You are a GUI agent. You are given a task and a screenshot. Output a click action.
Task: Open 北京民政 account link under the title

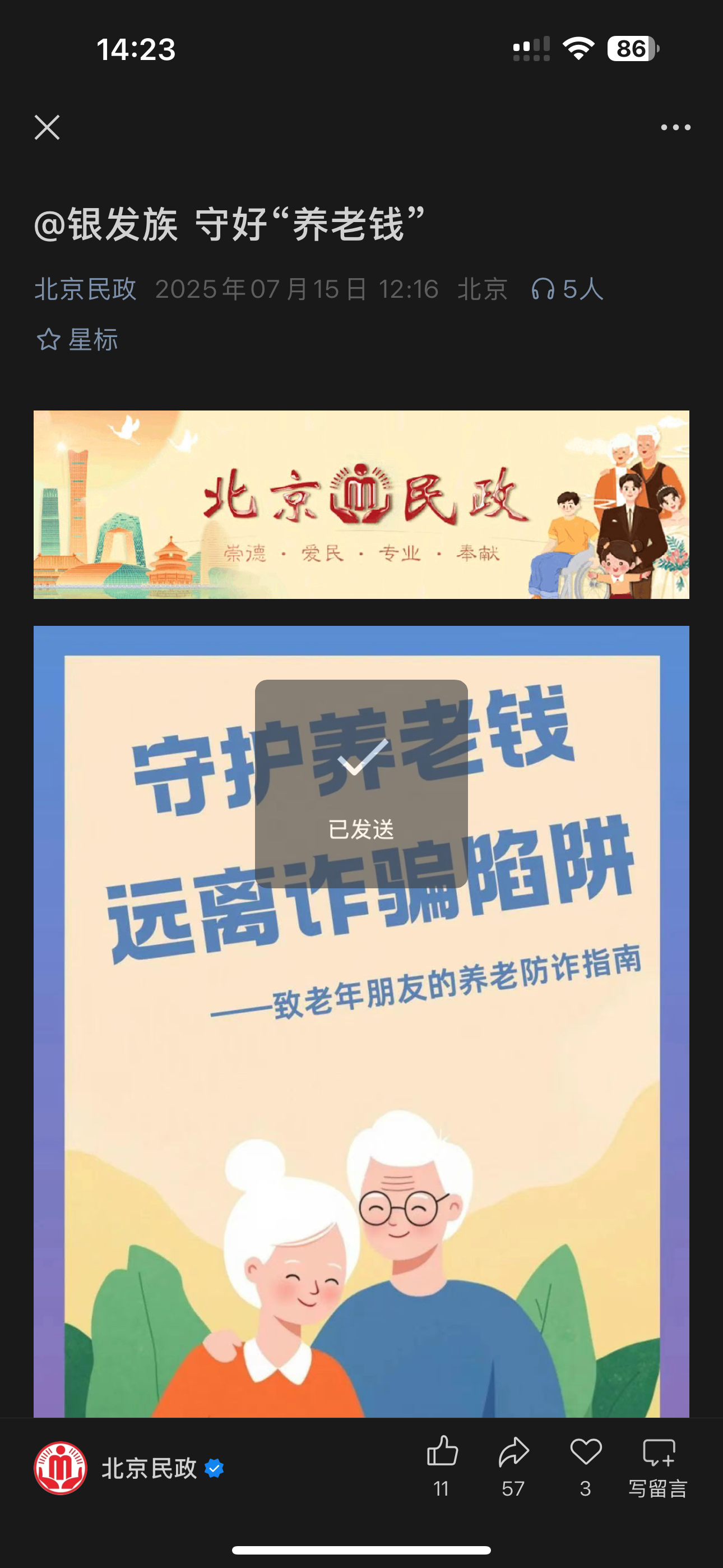[x=85, y=289]
